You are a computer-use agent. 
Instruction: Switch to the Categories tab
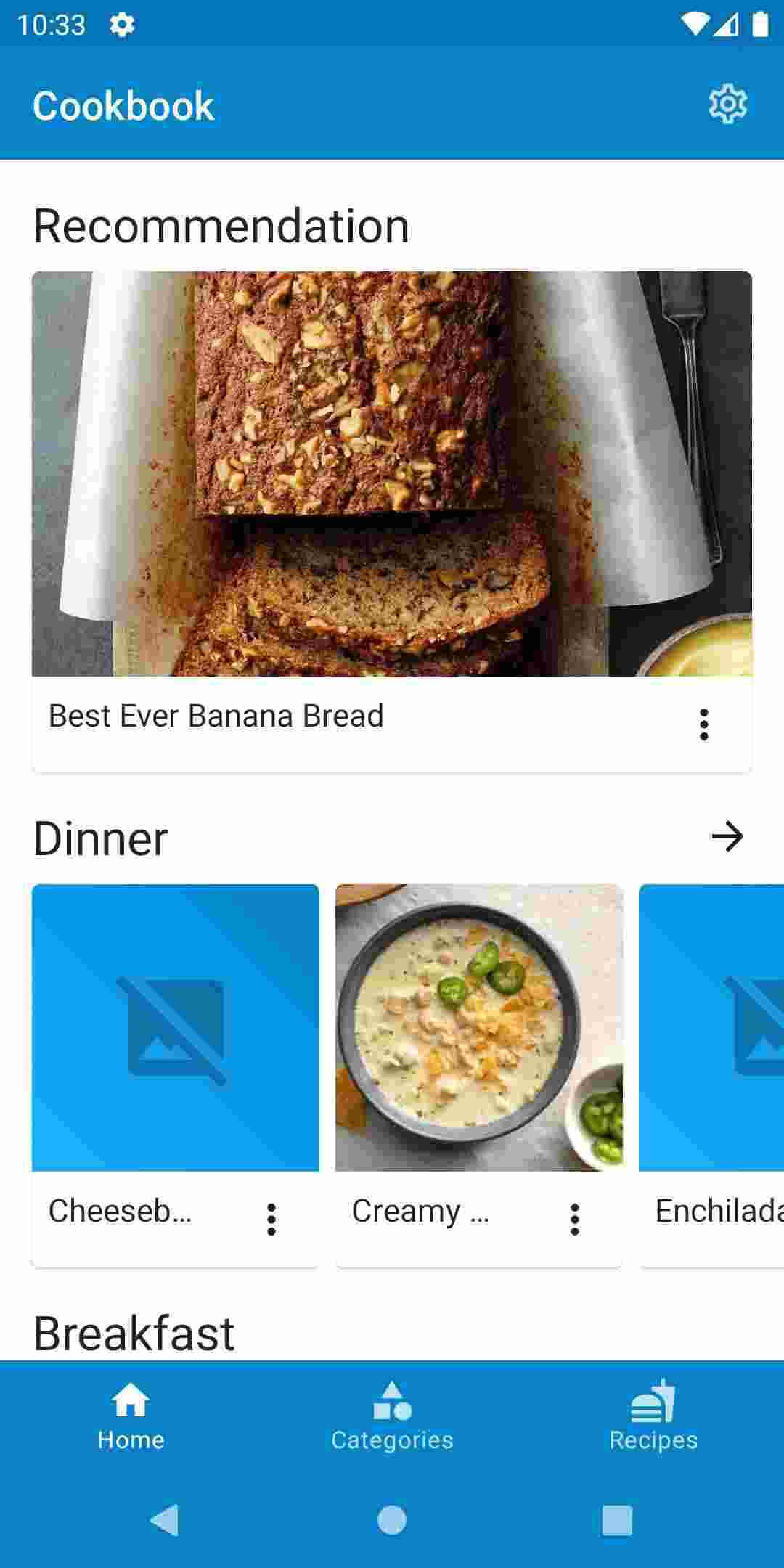[x=392, y=1416]
